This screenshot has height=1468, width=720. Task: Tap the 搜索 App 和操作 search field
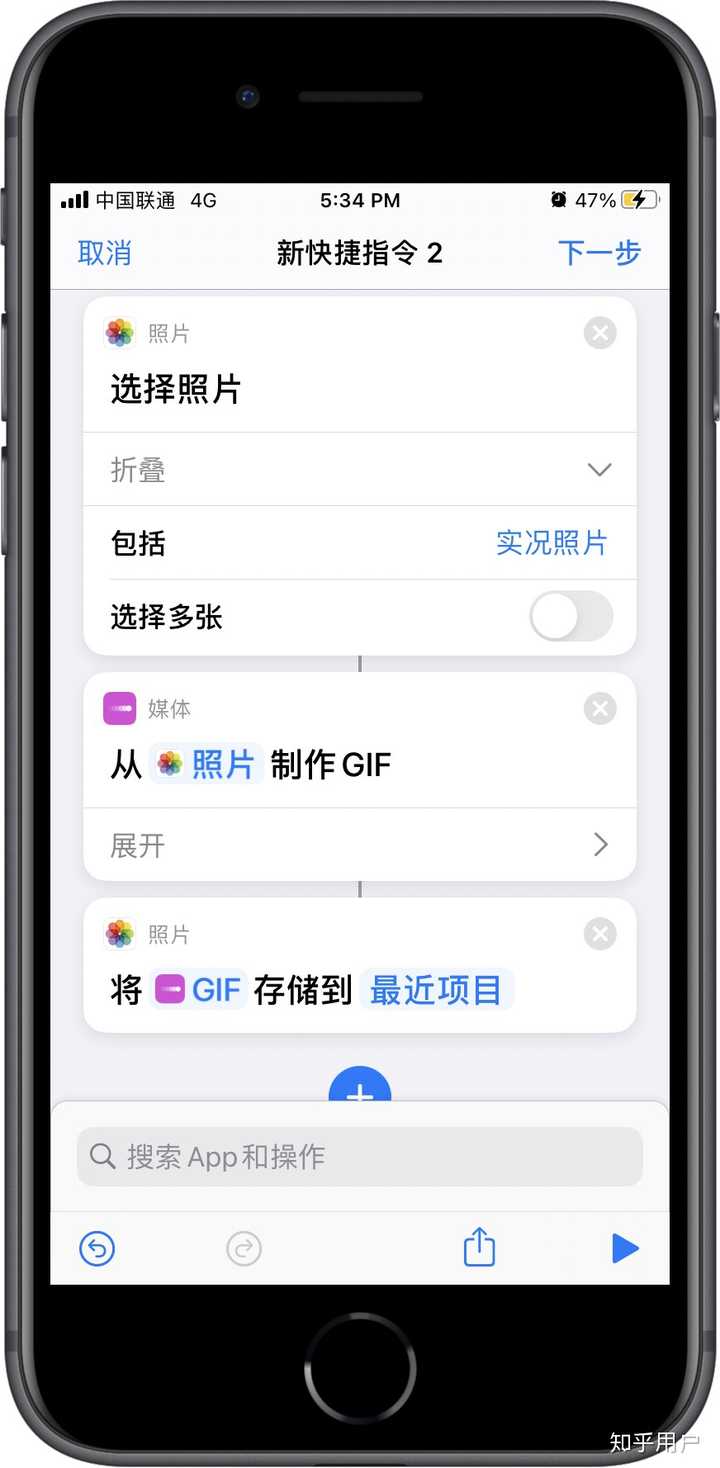pyautogui.click(x=360, y=1157)
